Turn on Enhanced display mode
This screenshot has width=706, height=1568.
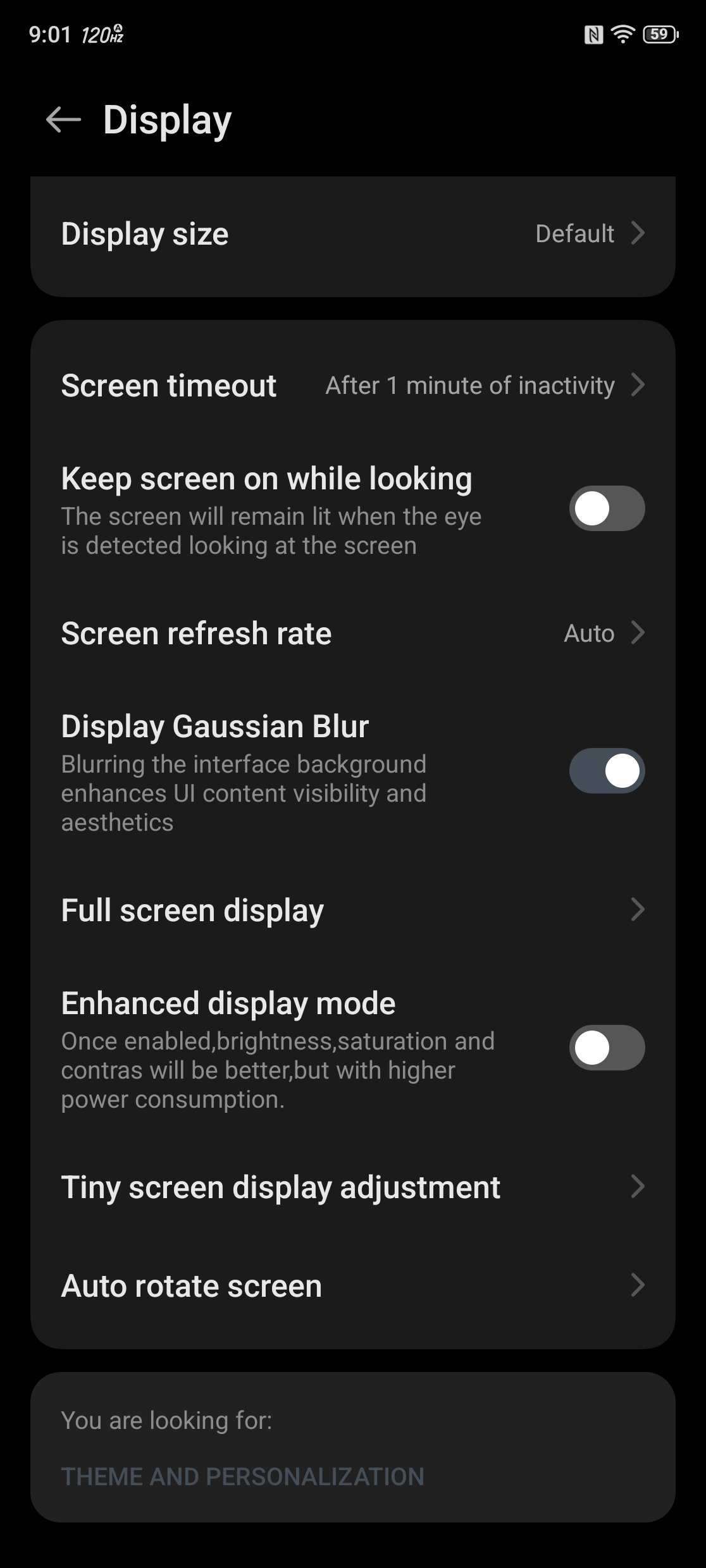[x=606, y=1048]
